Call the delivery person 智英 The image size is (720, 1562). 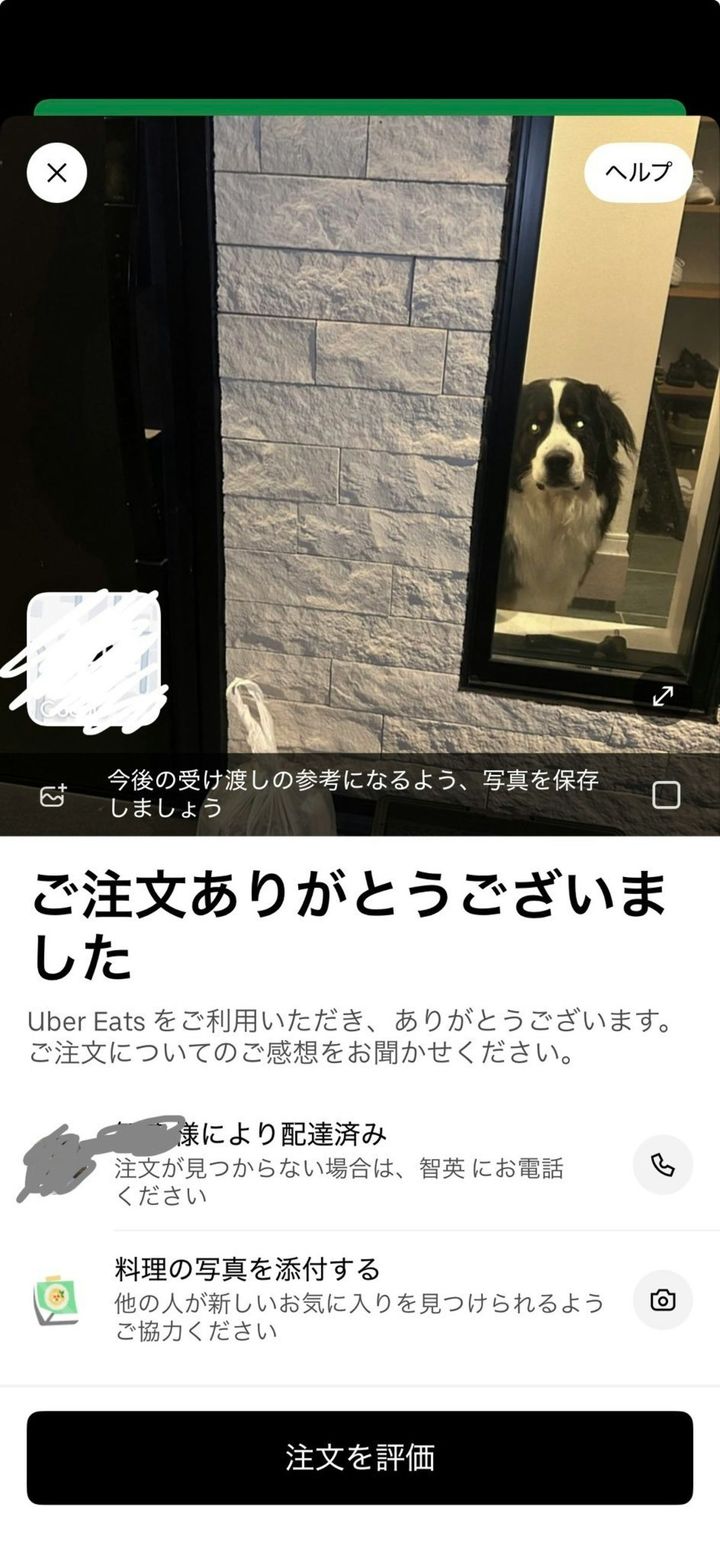[662, 1165]
